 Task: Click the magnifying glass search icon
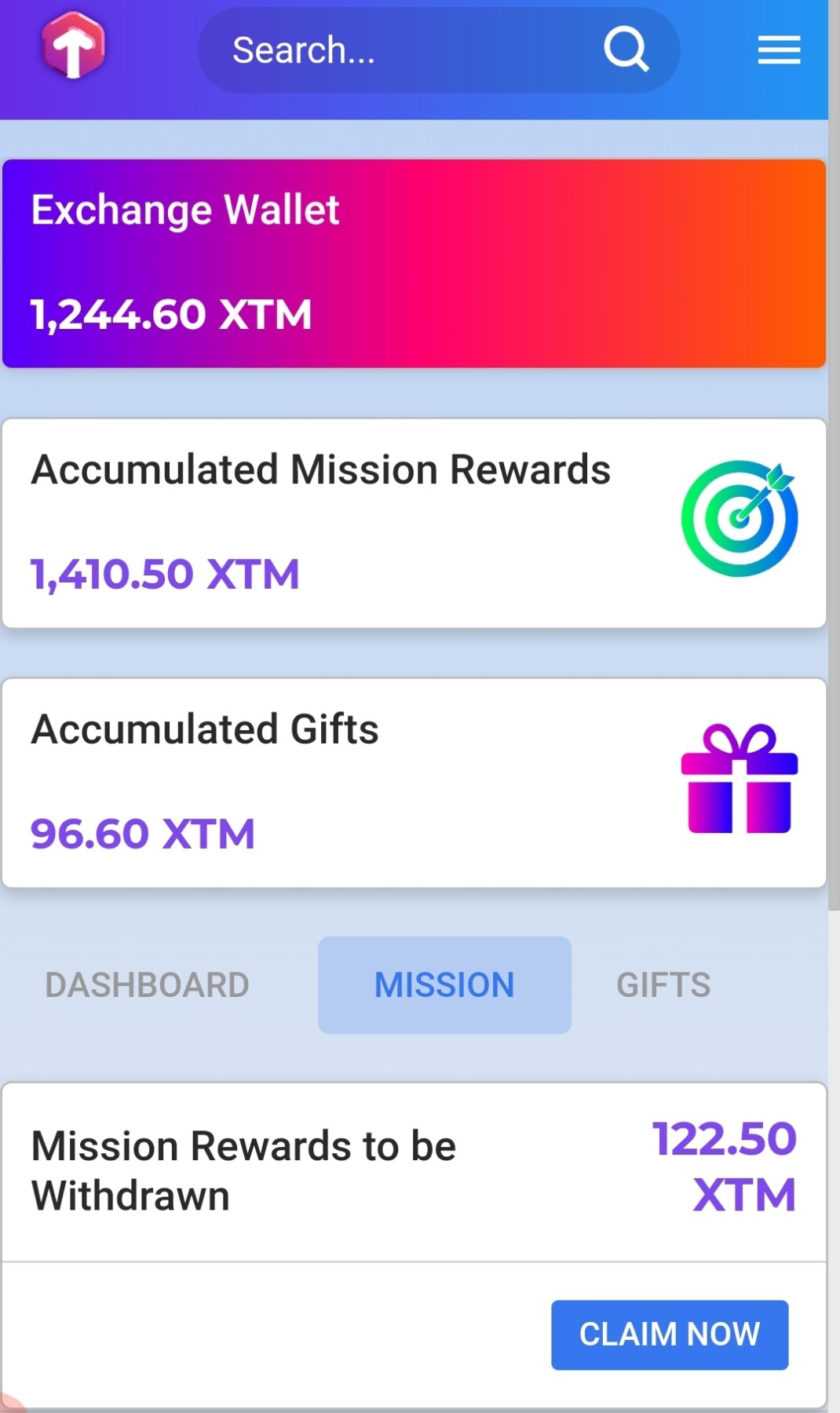click(x=625, y=49)
